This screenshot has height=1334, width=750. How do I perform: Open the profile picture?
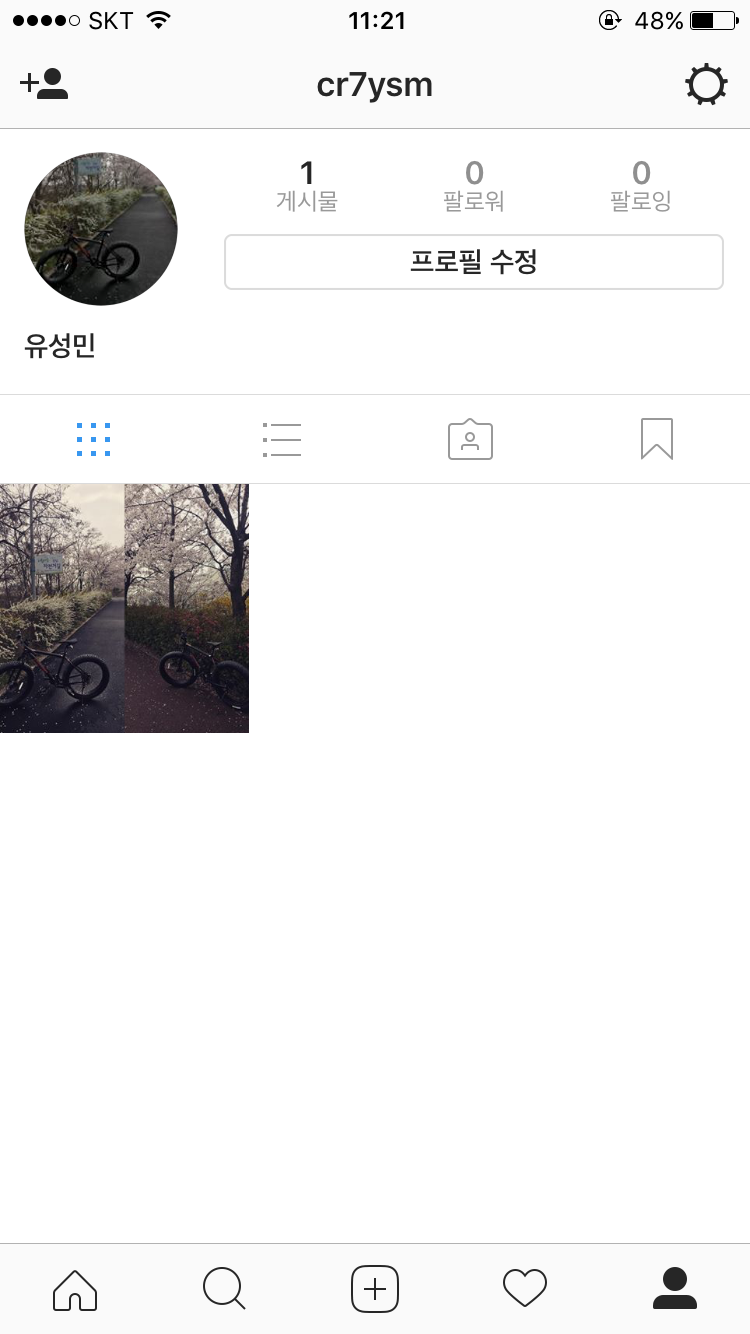[101, 229]
